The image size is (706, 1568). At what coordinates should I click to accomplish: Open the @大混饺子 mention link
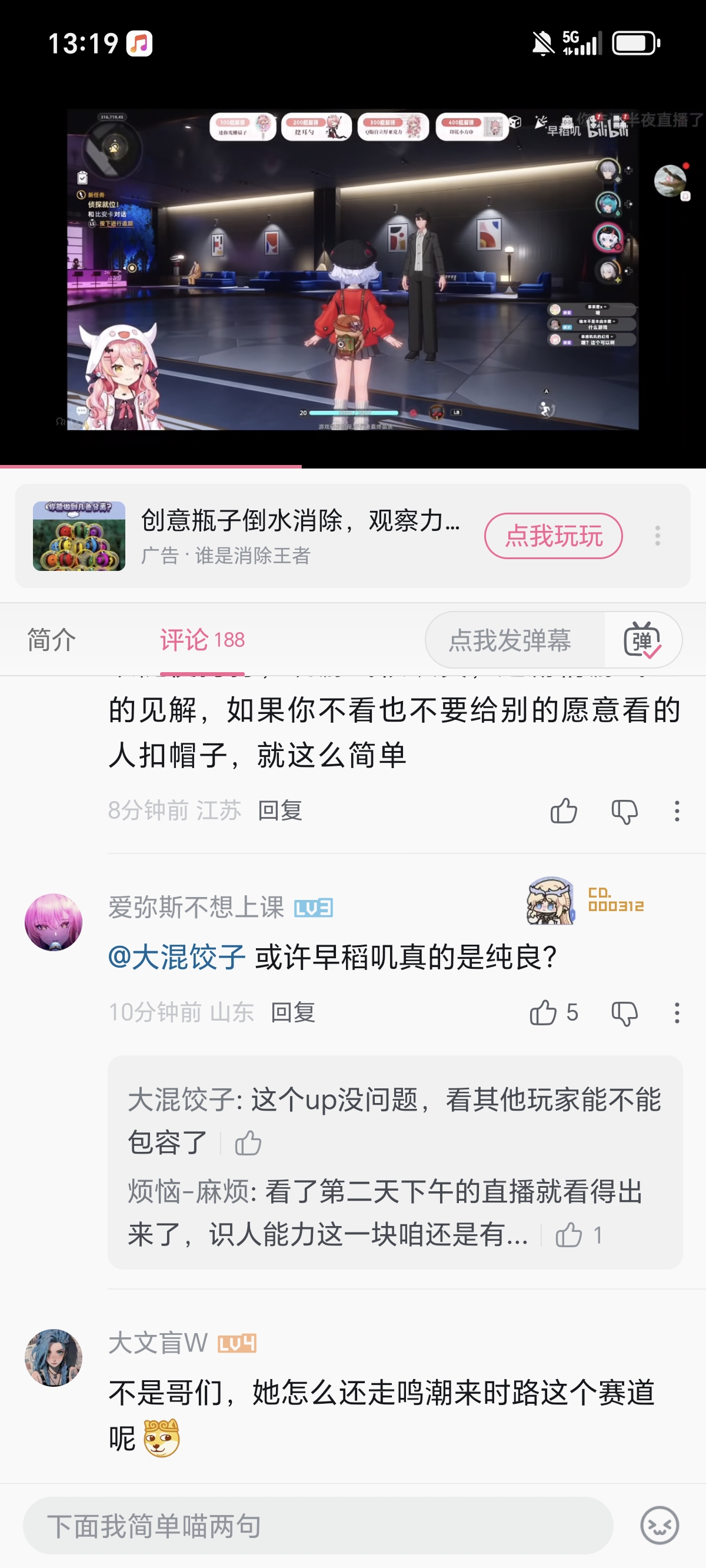pos(176,957)
